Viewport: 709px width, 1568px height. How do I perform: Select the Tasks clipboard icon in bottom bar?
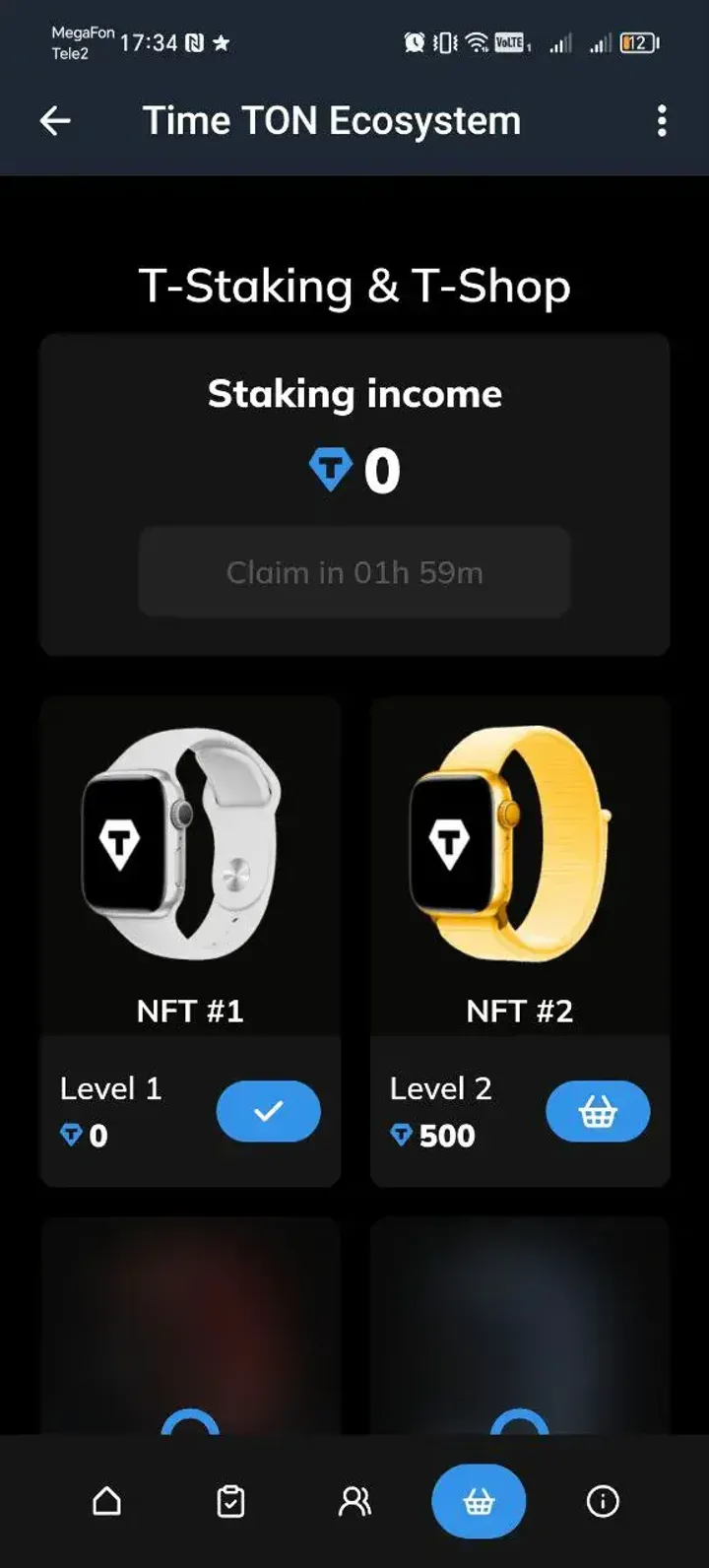(x=230, y=1499)
